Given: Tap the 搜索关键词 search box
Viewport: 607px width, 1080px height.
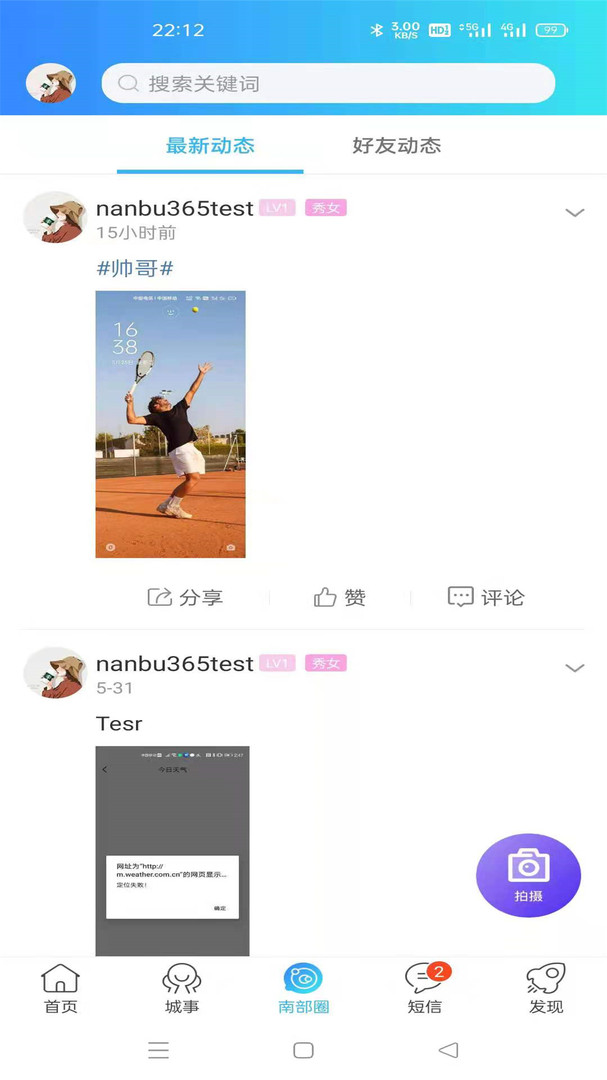Looking at the screenshot, I should pos(328,83).
